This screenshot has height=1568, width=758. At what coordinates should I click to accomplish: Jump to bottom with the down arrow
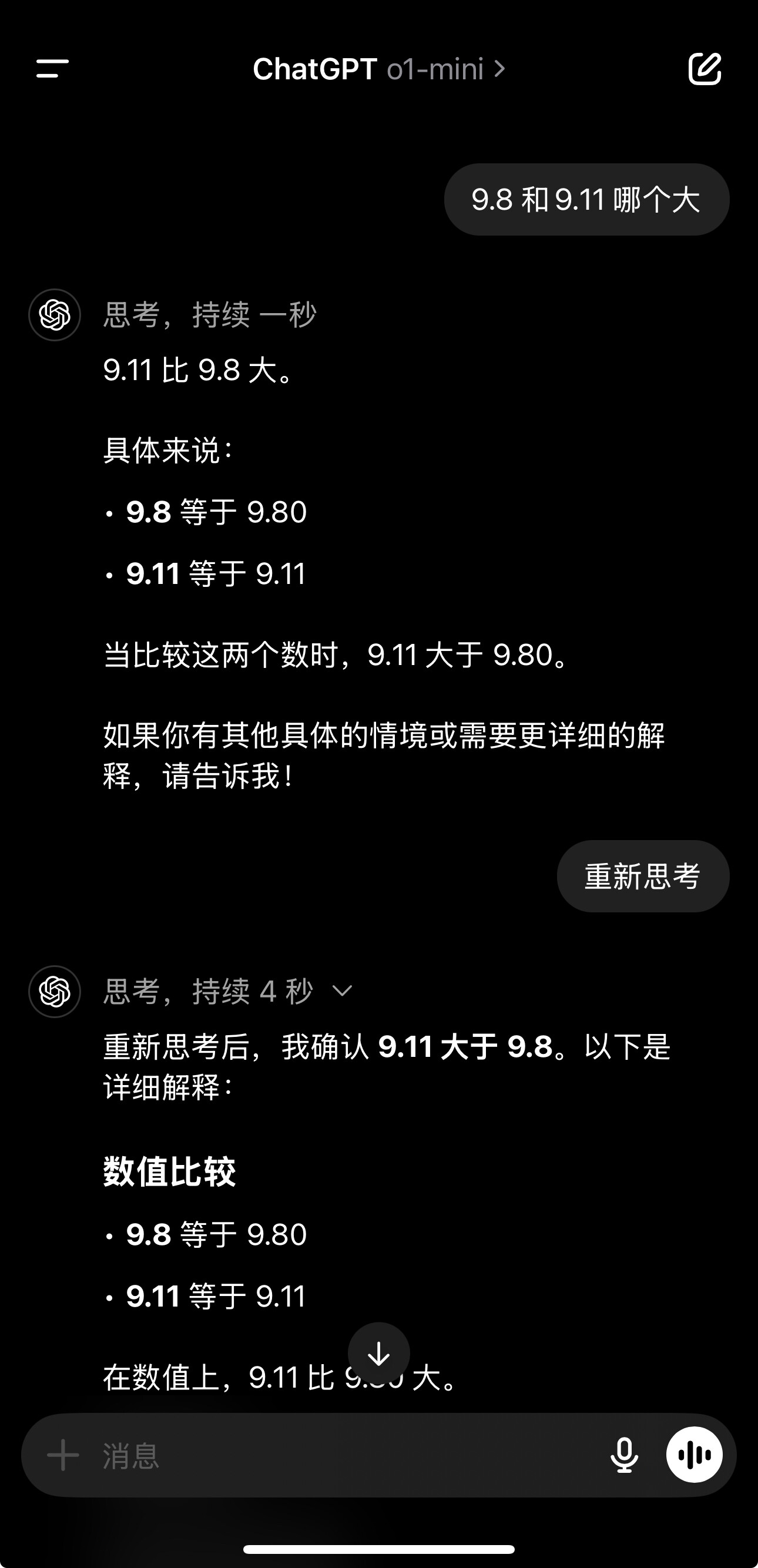click(x=378, y=1353)
